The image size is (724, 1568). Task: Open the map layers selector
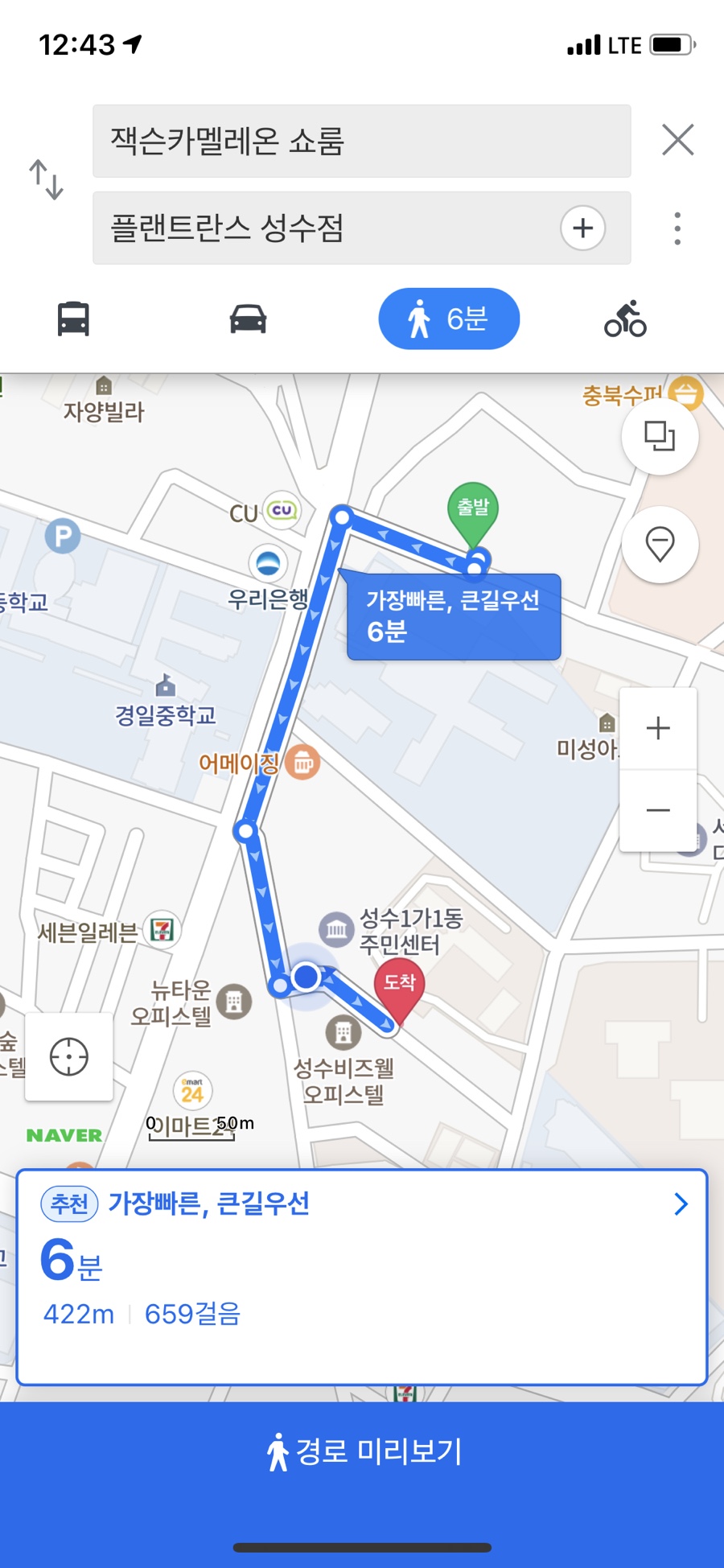pos(660,438)
